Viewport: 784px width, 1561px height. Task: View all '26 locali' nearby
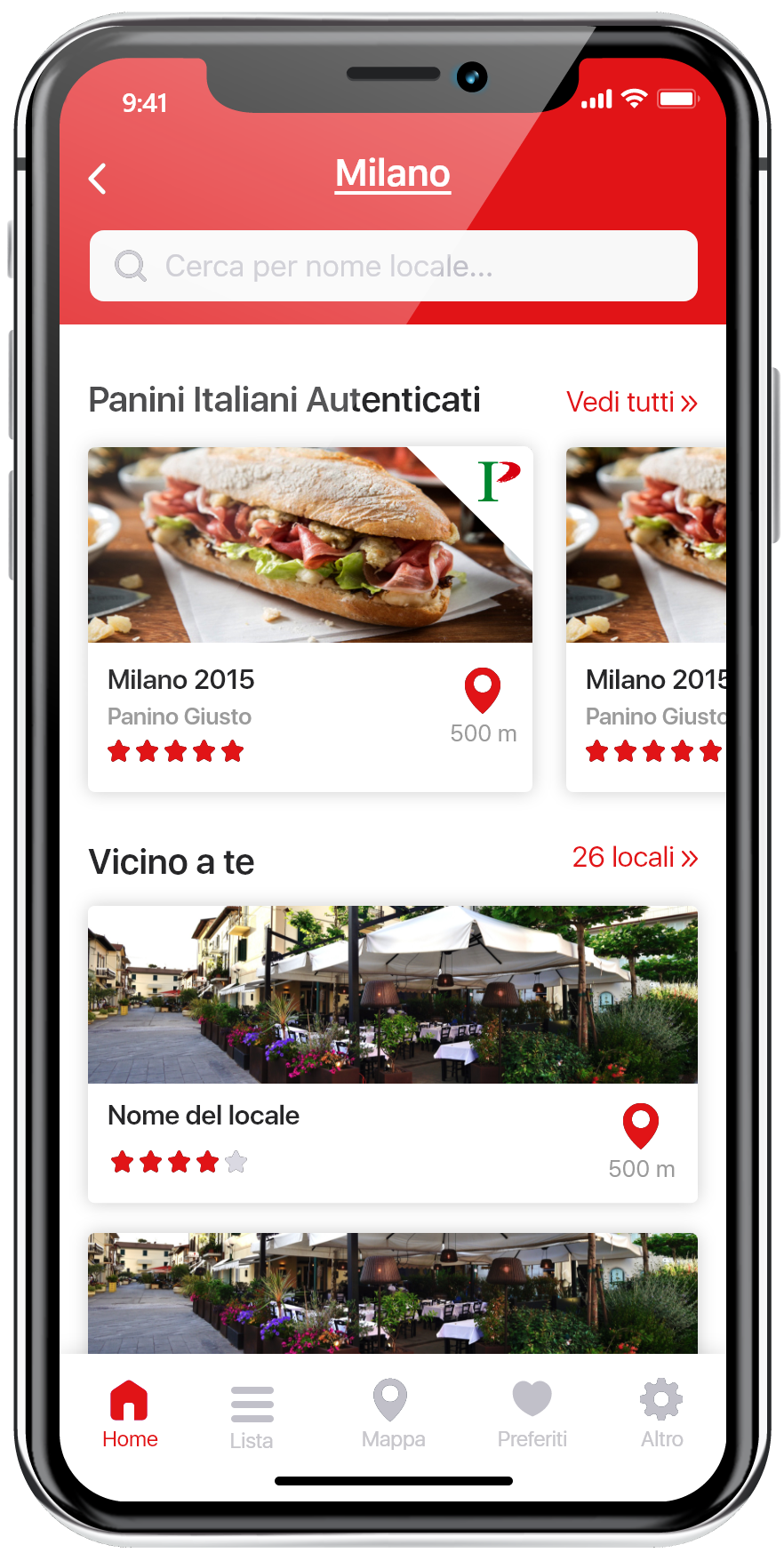click(x=635, y=857)
